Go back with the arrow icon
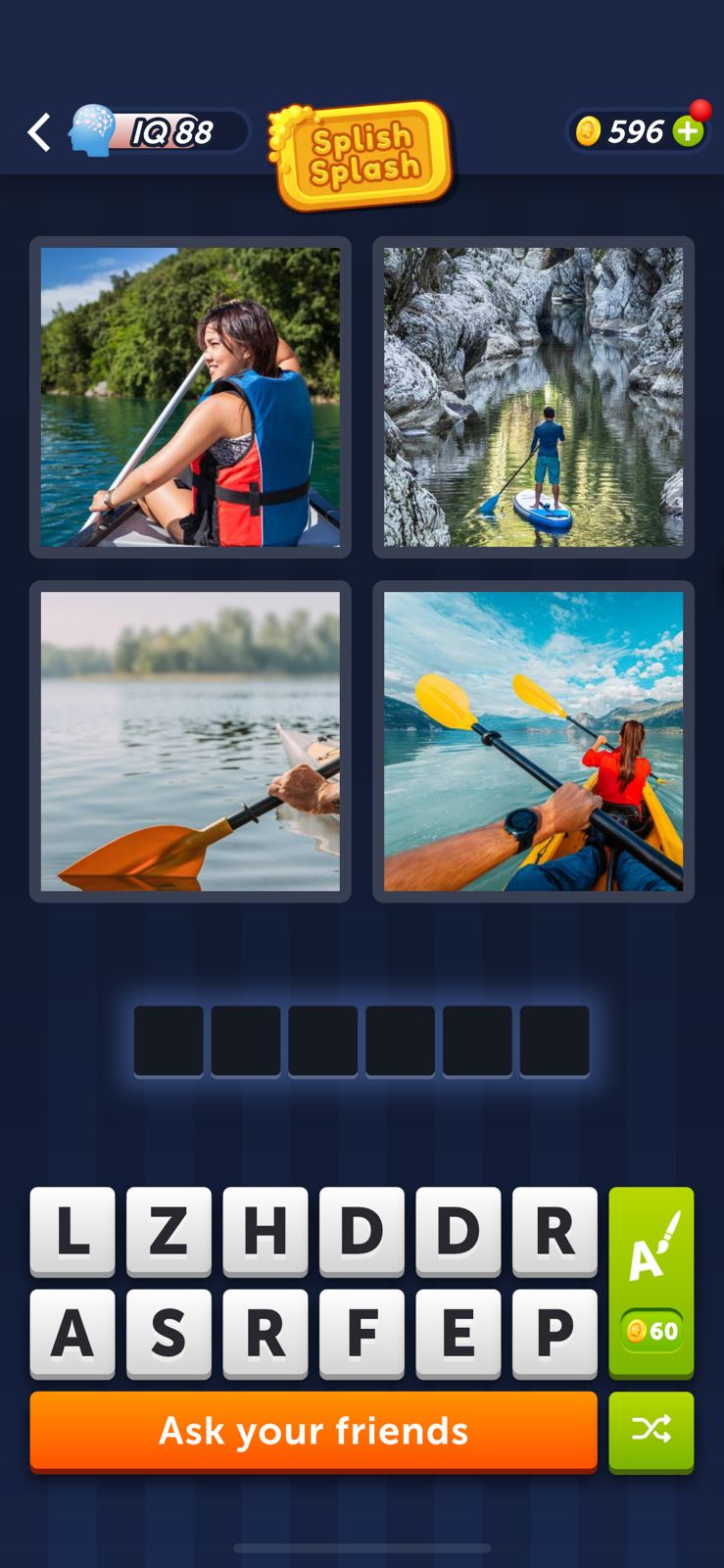This screenshot has width=724, height=1568. 39,132
